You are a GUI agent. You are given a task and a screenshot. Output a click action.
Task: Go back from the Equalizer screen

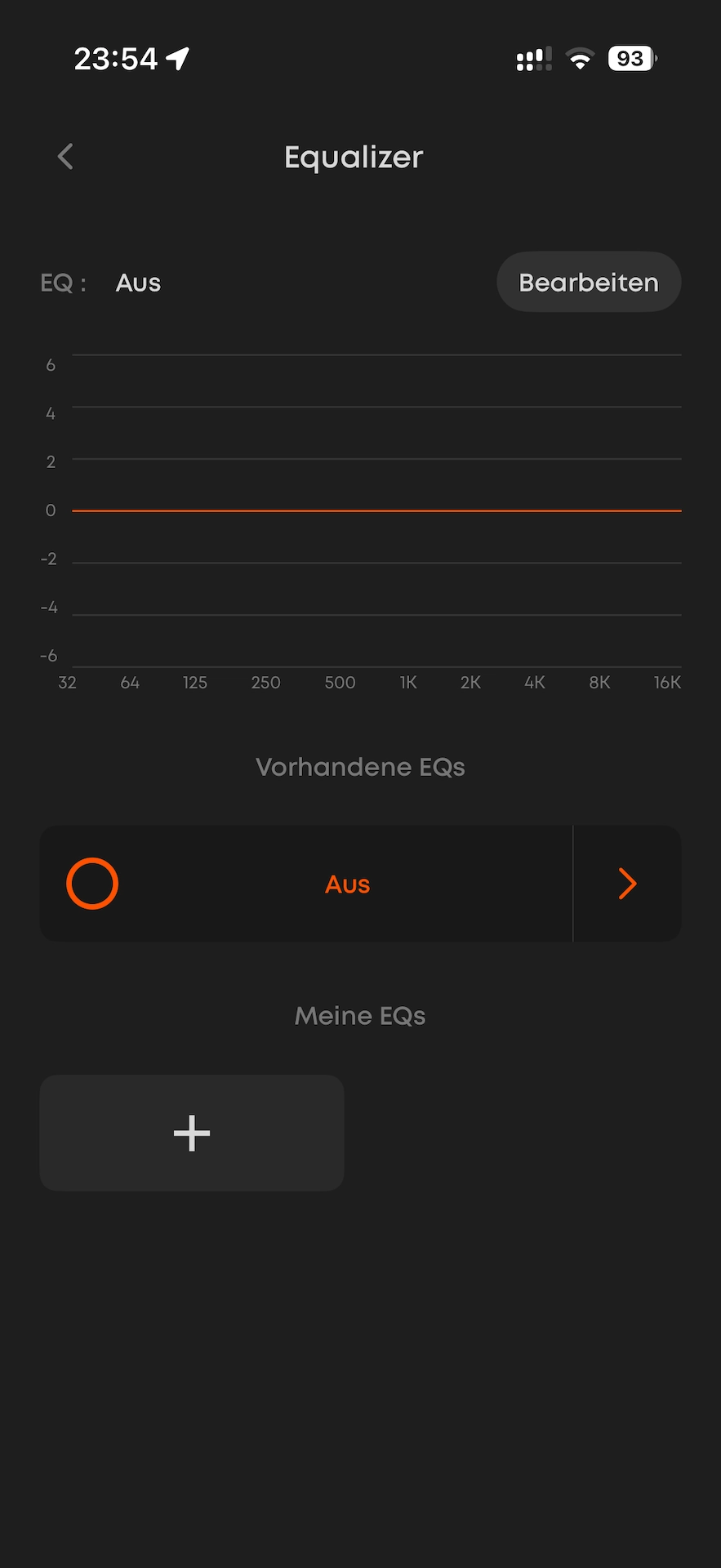pyautogui.click(x=66, y=157)
